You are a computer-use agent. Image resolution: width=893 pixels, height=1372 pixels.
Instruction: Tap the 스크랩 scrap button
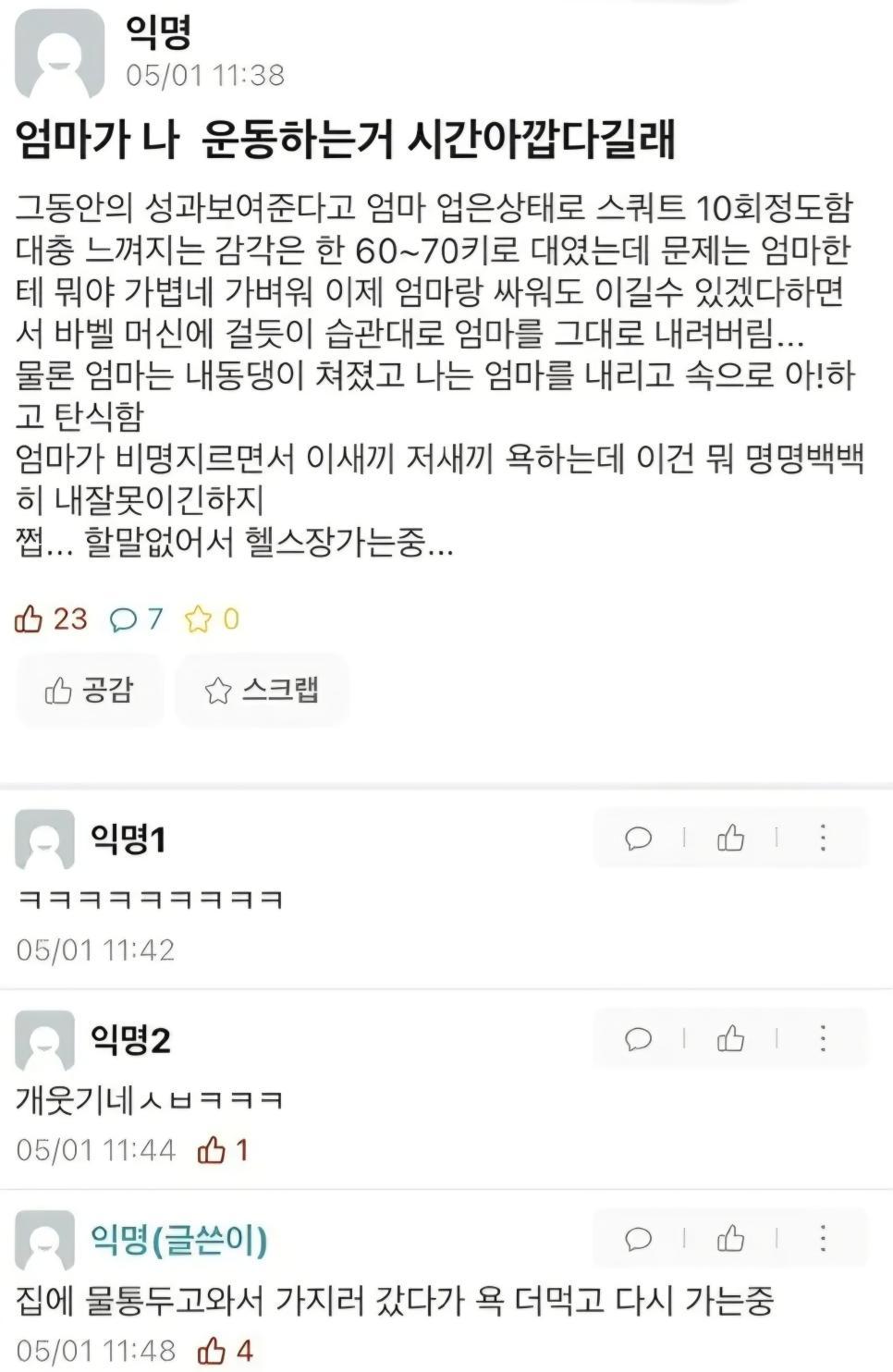[262, 690]
